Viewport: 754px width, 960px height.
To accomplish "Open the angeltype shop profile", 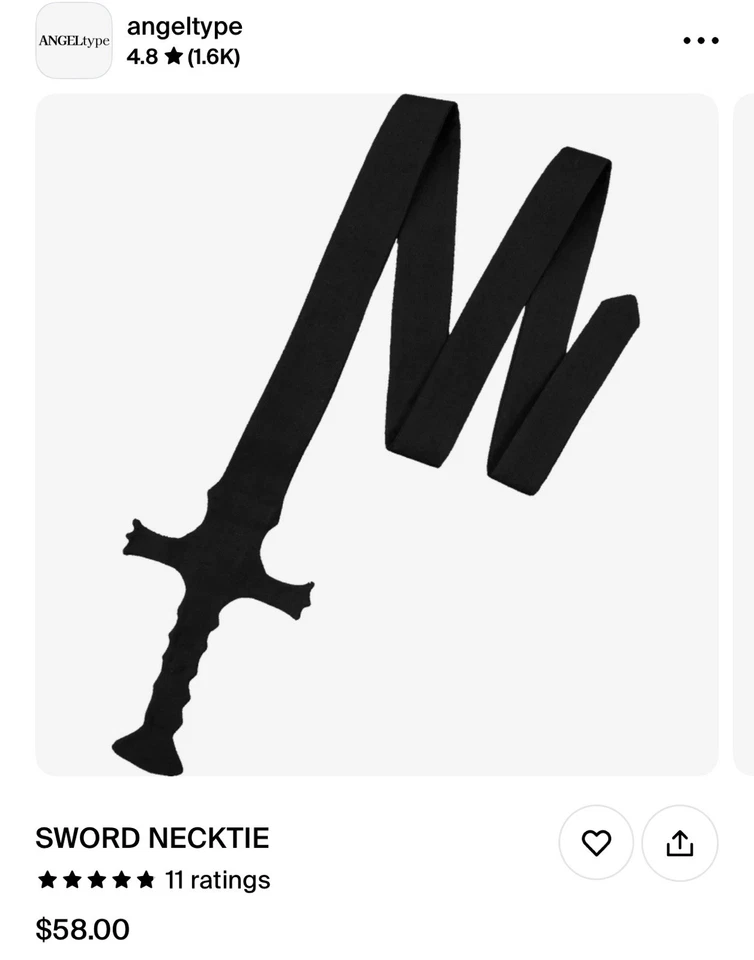I will 184,27.
